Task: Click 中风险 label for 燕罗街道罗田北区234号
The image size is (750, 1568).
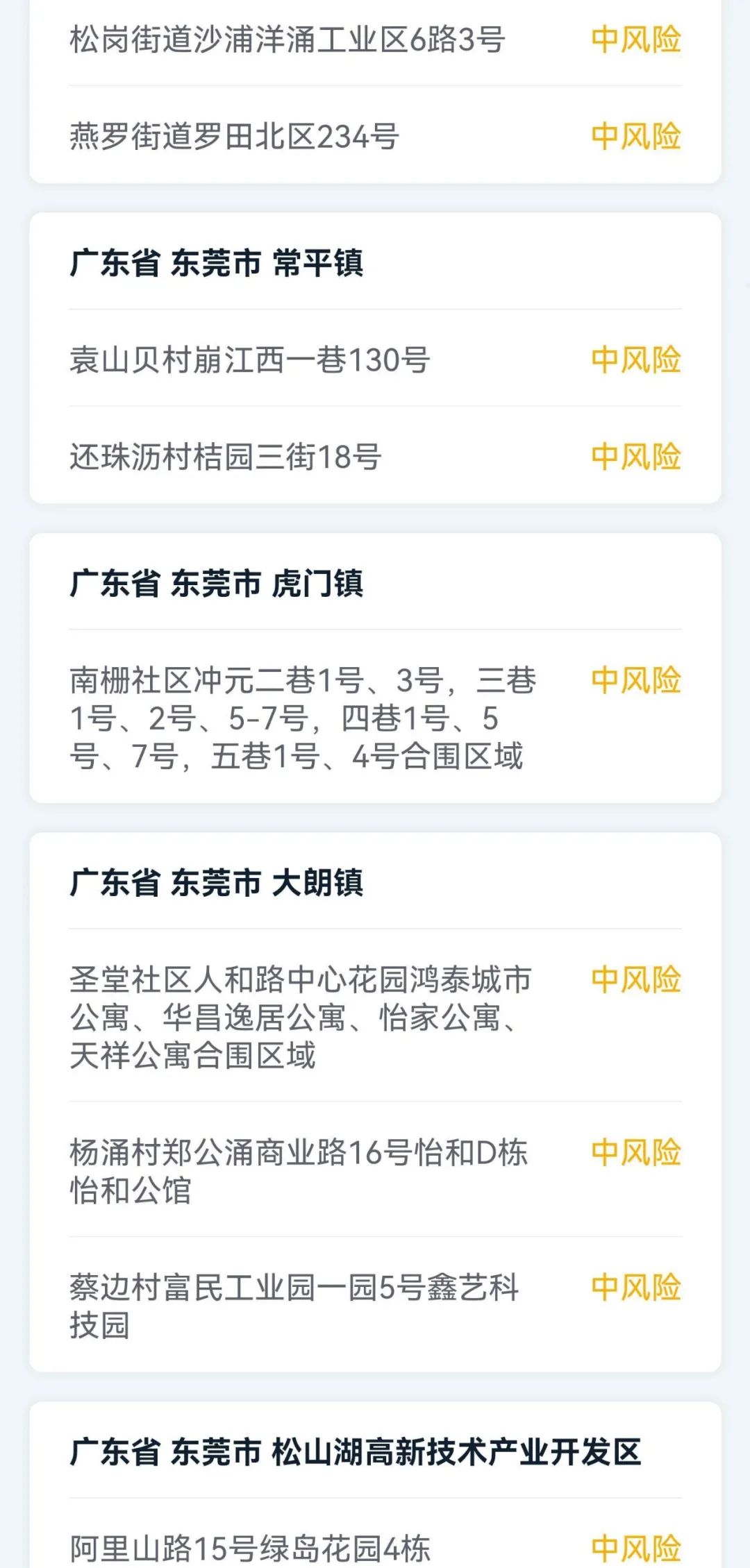Action: [x=635, y=136]
